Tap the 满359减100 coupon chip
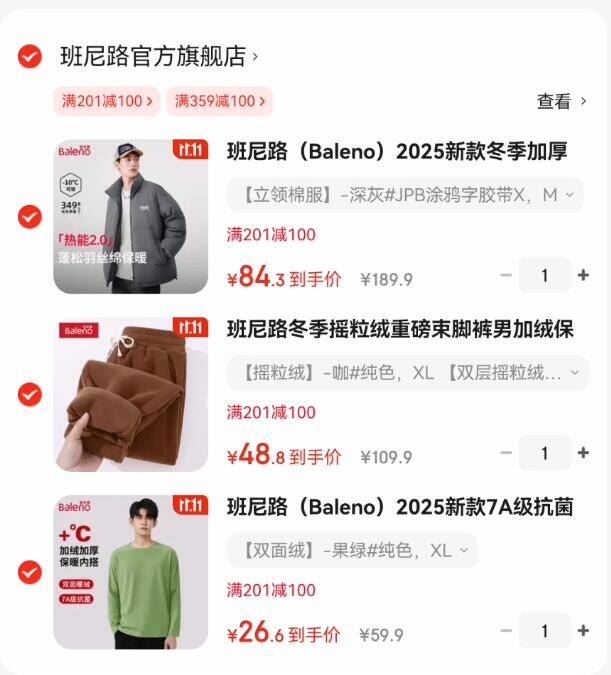This screenshot has width=611, height=675. coord(220,101)
